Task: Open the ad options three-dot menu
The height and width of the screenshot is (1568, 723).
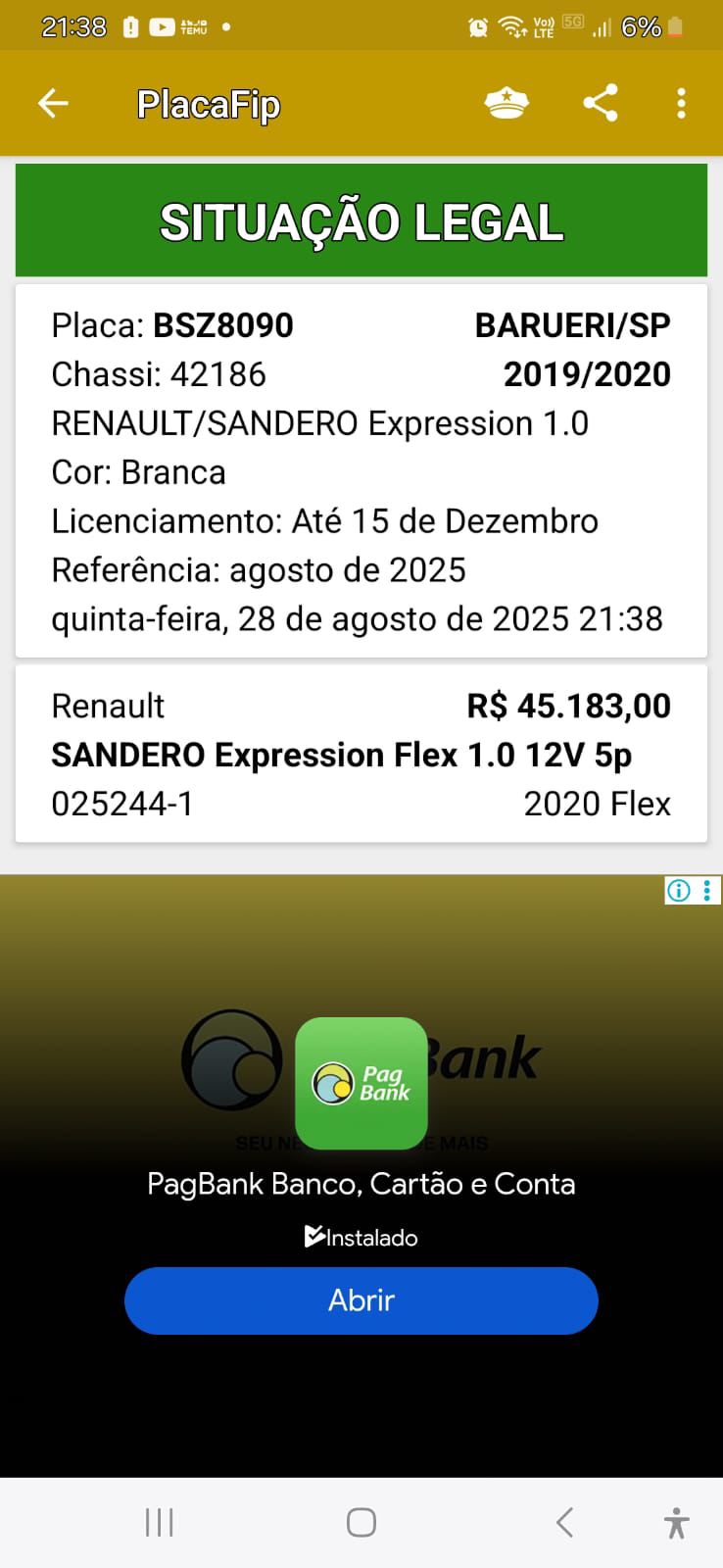Action: [706, 890]
